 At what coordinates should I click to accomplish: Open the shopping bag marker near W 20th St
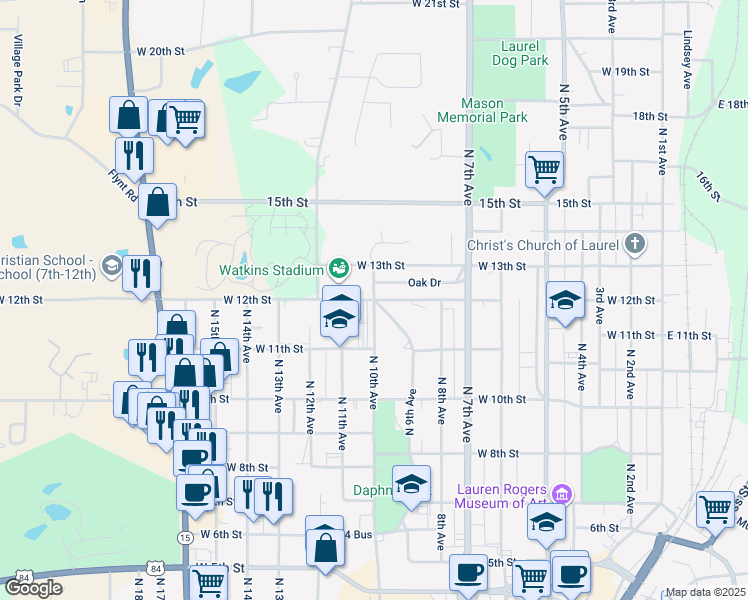[130, 114]
